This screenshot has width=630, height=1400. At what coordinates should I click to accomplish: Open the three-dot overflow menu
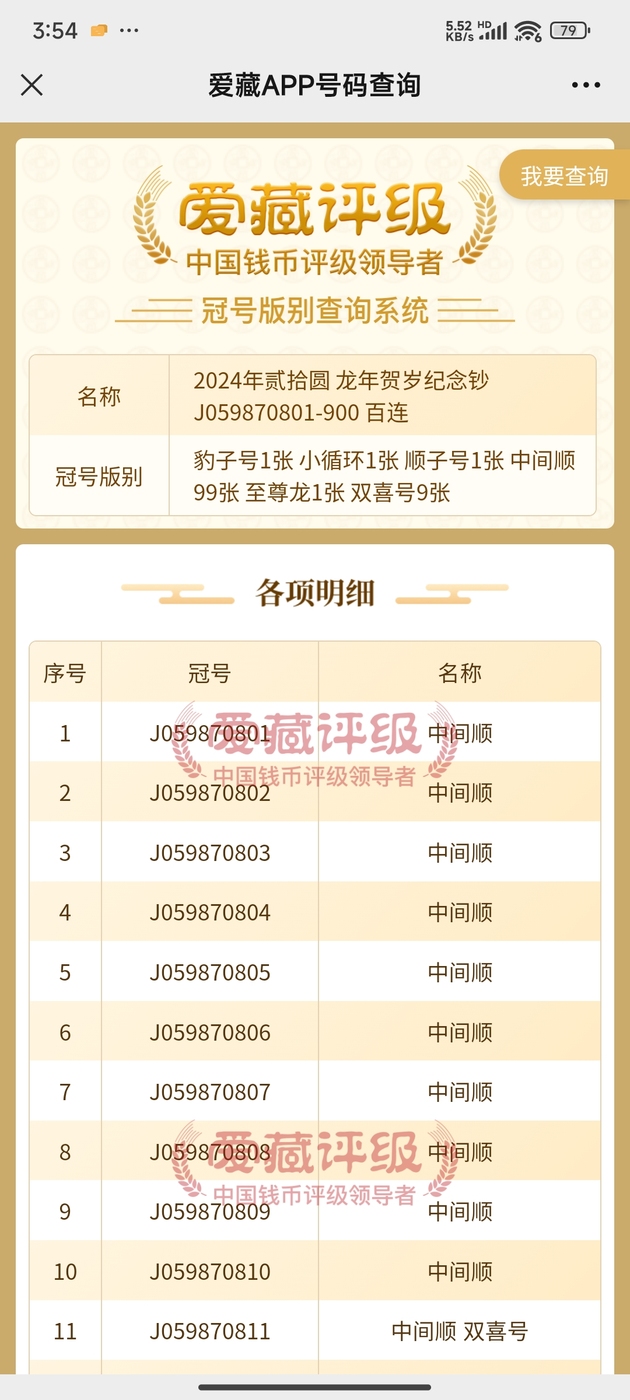[586, 85]
